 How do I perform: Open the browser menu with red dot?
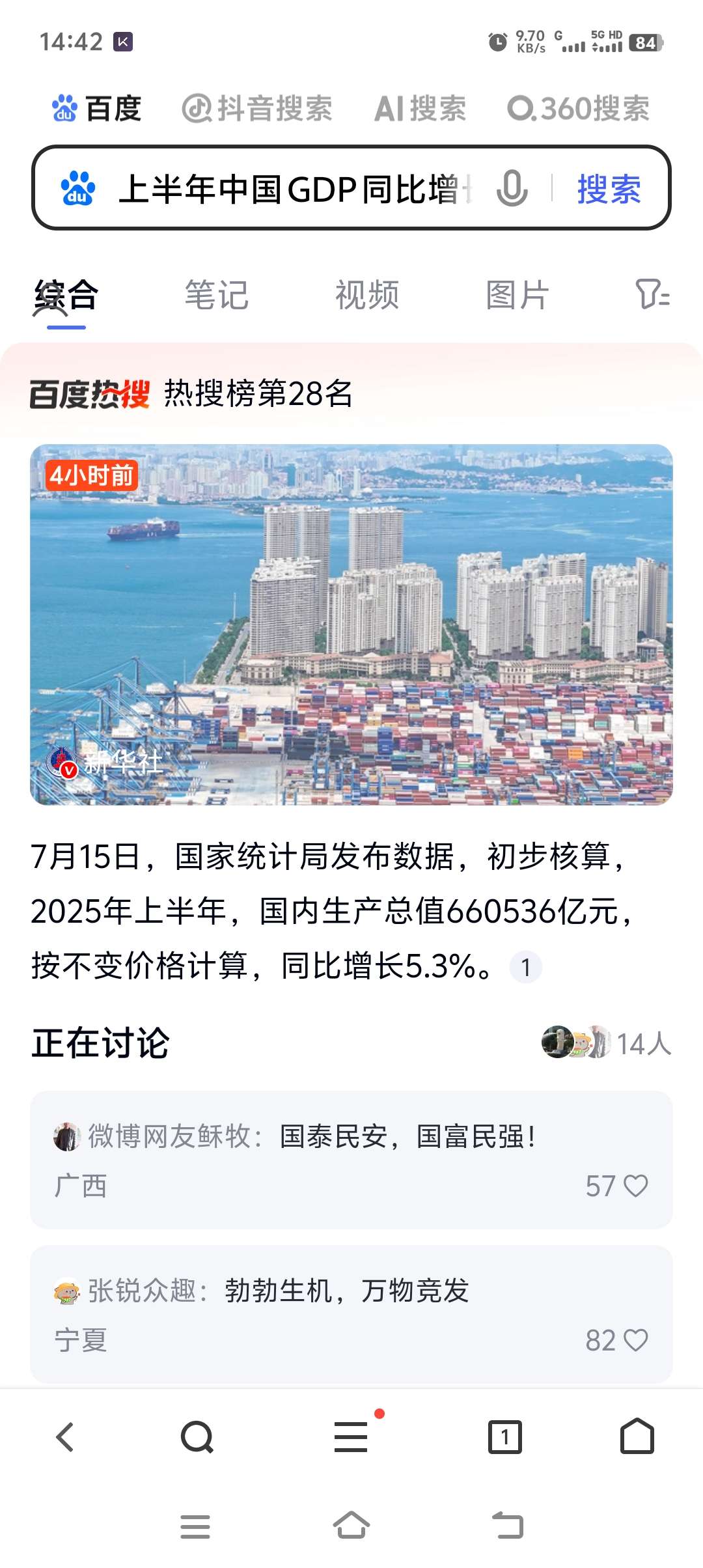(x=351, y=1436)
